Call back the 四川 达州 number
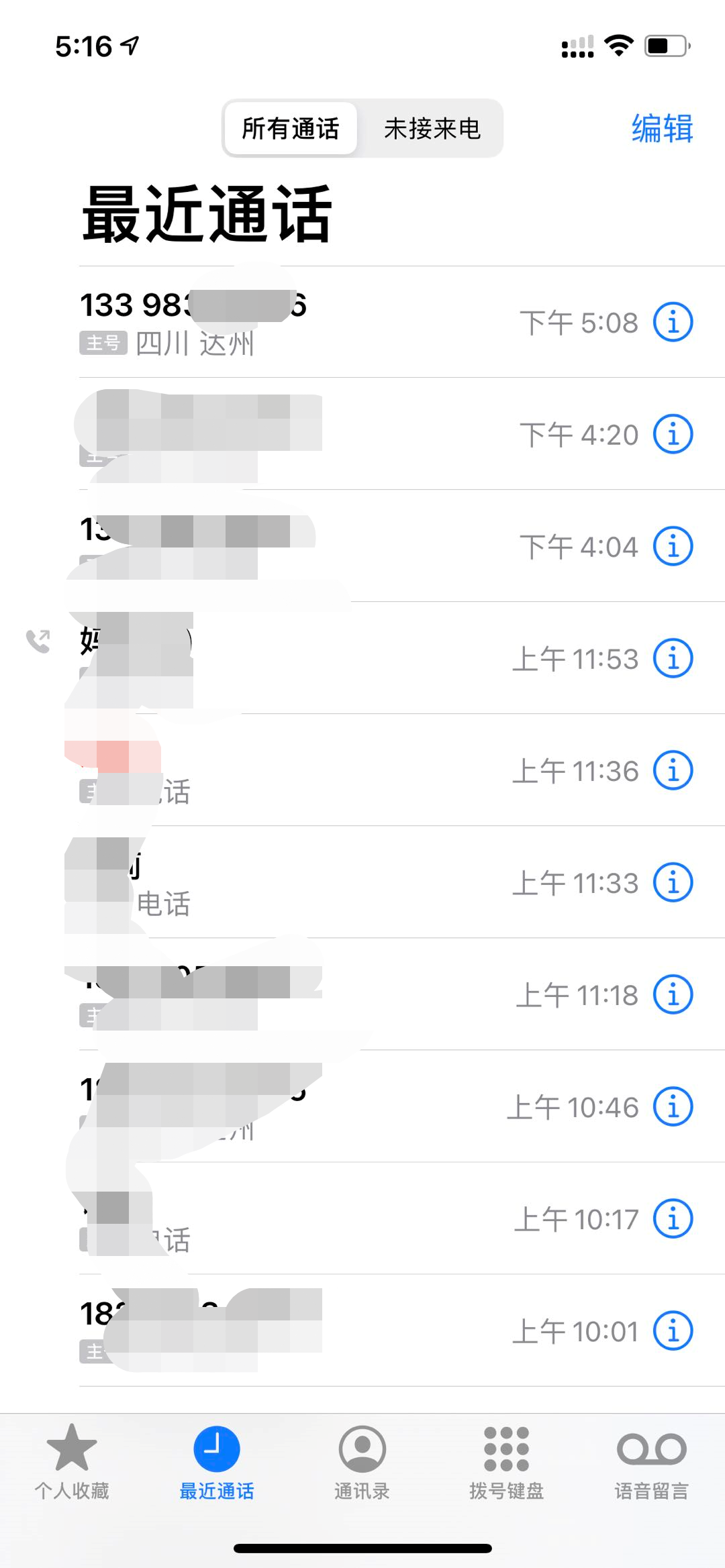Viewport: 725px width, 1568px height. click(269, 322)
